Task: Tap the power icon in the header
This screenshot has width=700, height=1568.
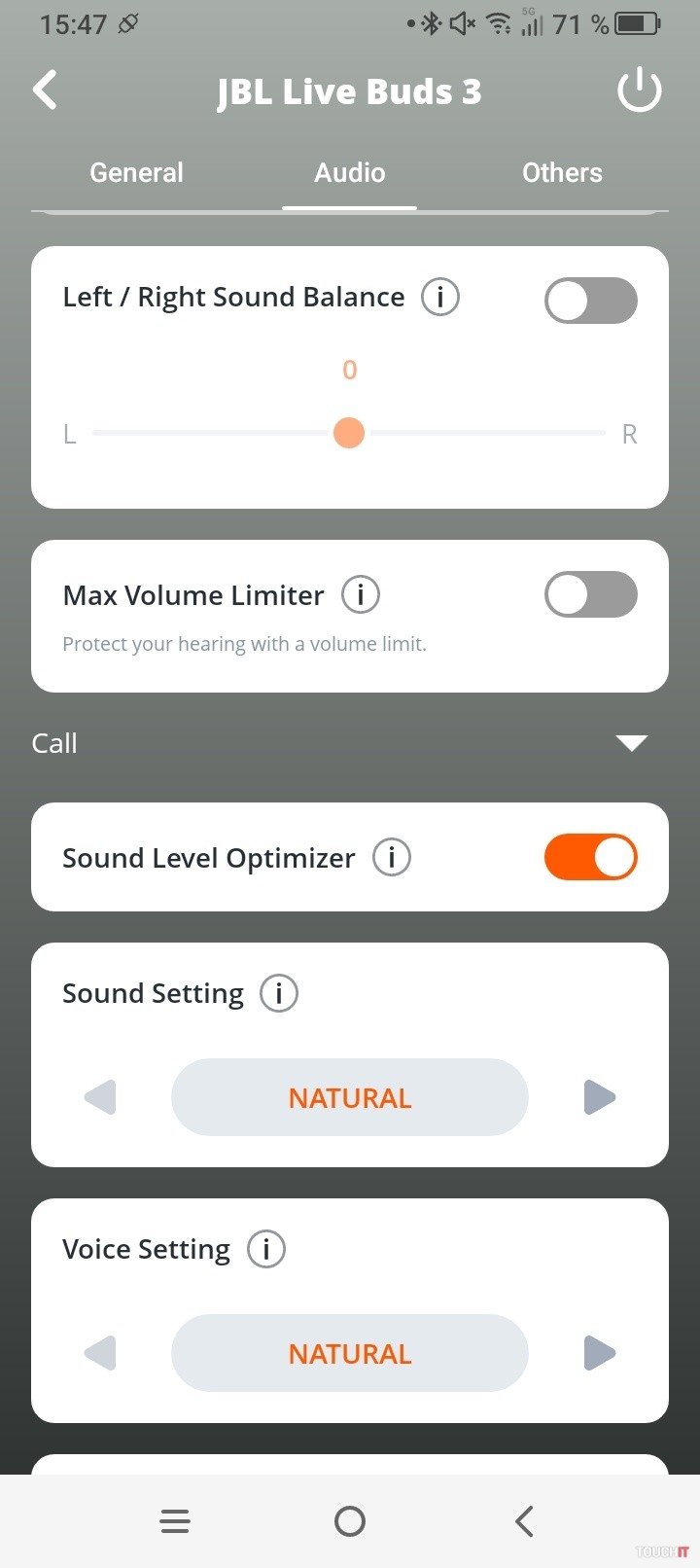Action: click(x=639, y=91)
